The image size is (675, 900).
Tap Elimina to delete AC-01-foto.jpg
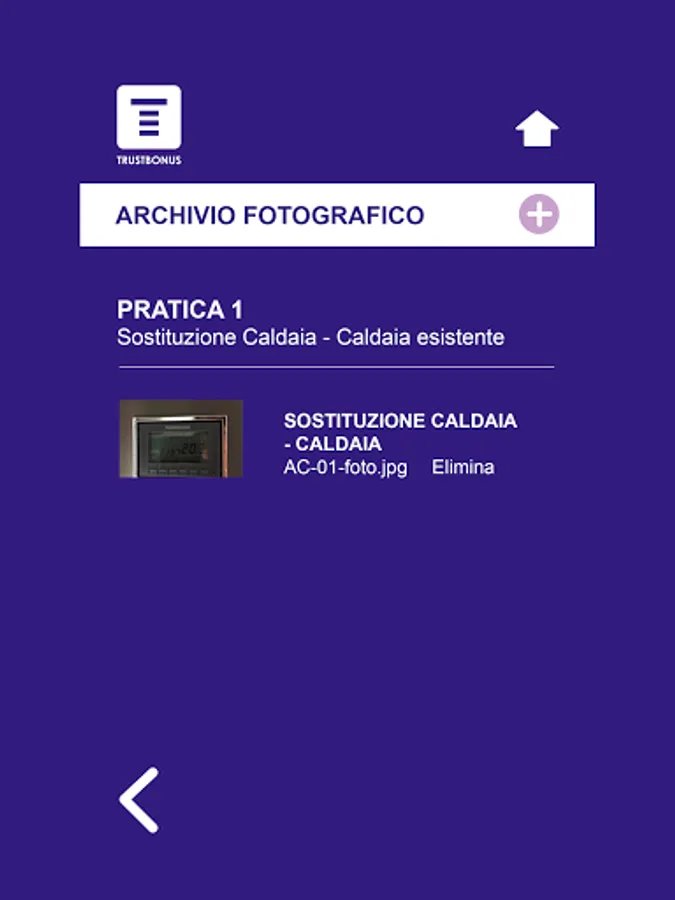[463, 467]
